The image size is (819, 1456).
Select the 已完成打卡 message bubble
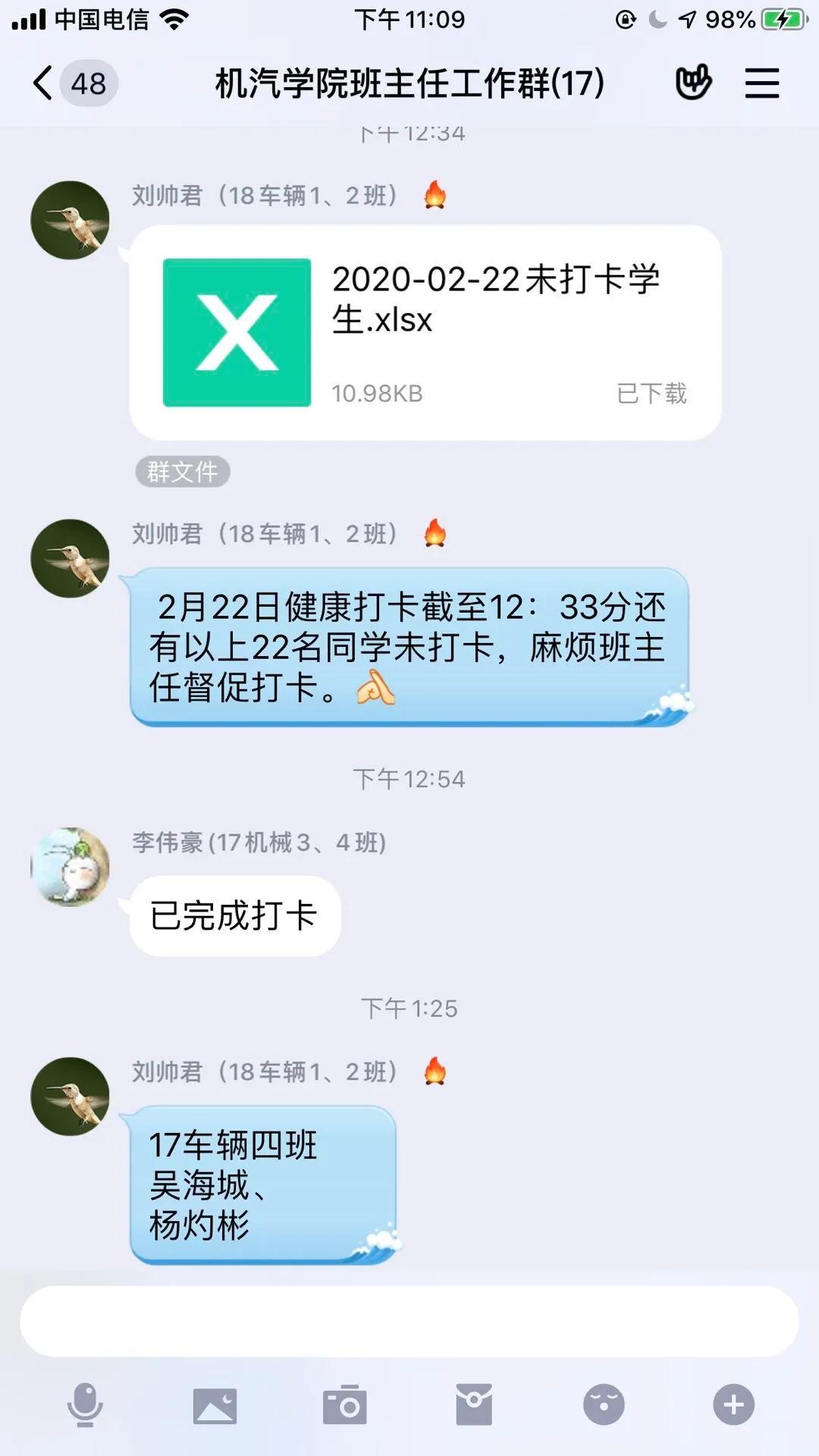click(234, 915)
